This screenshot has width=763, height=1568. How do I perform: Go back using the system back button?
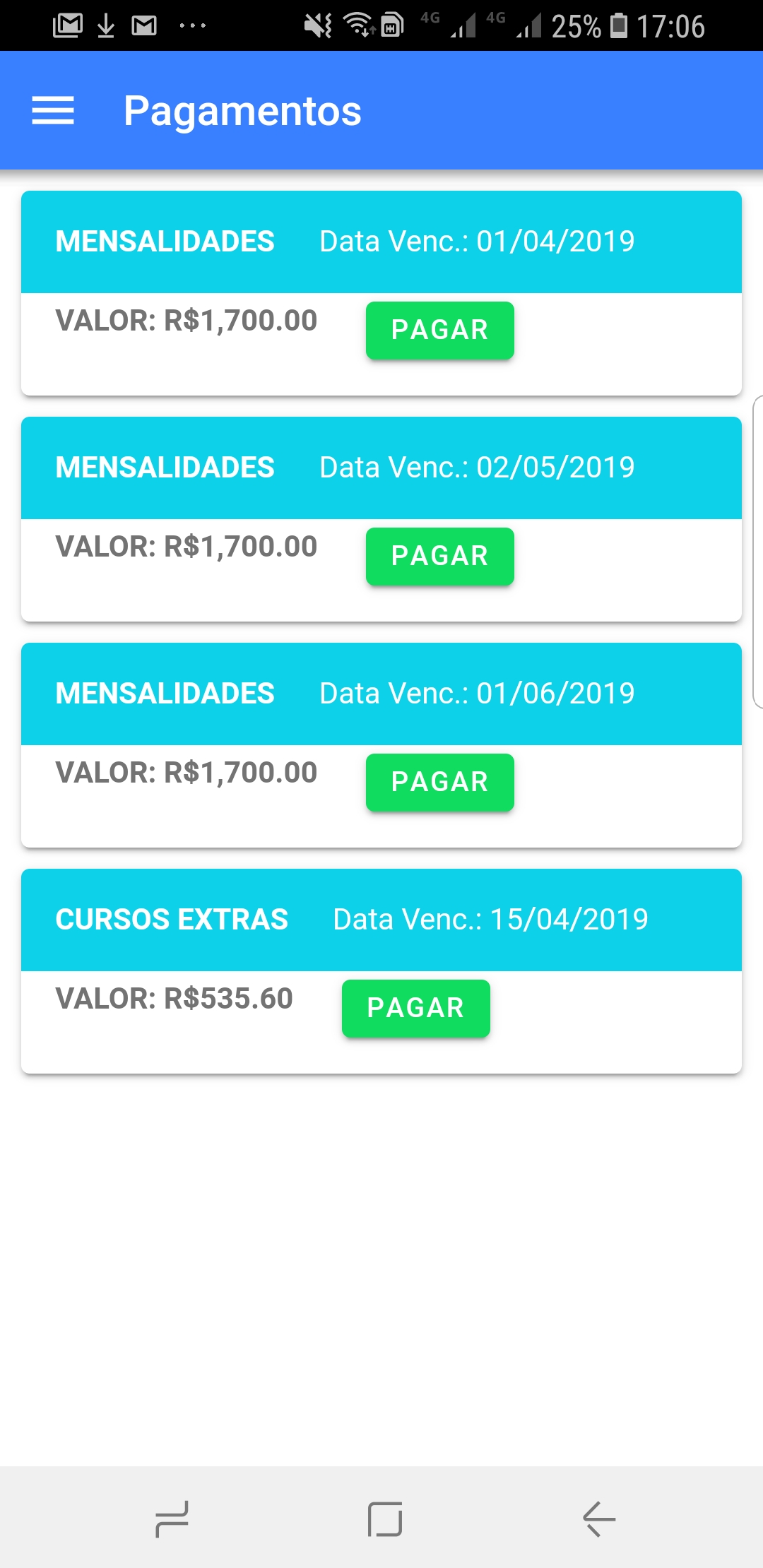point(598,1519)
